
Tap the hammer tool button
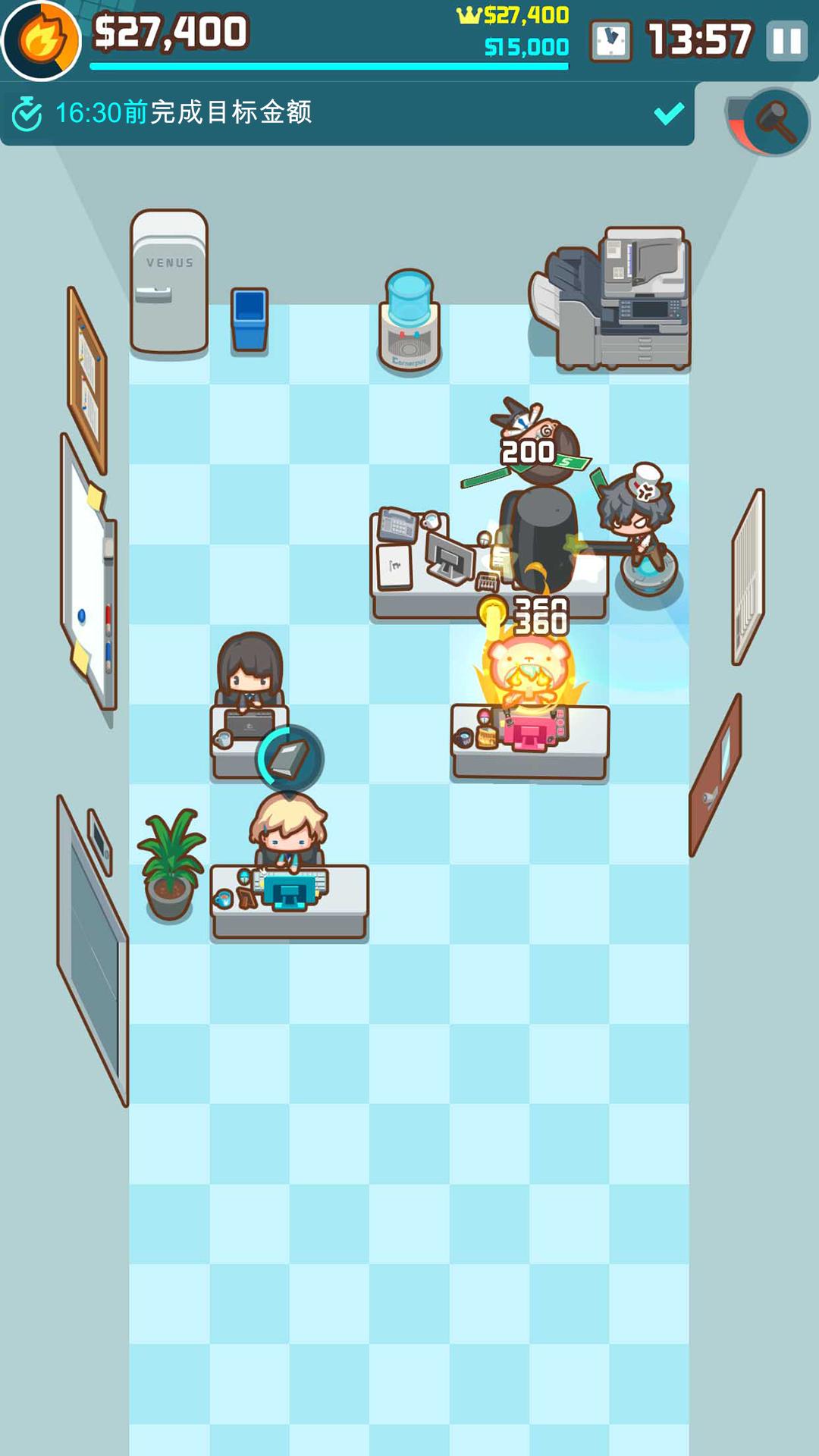pos(773,121)
